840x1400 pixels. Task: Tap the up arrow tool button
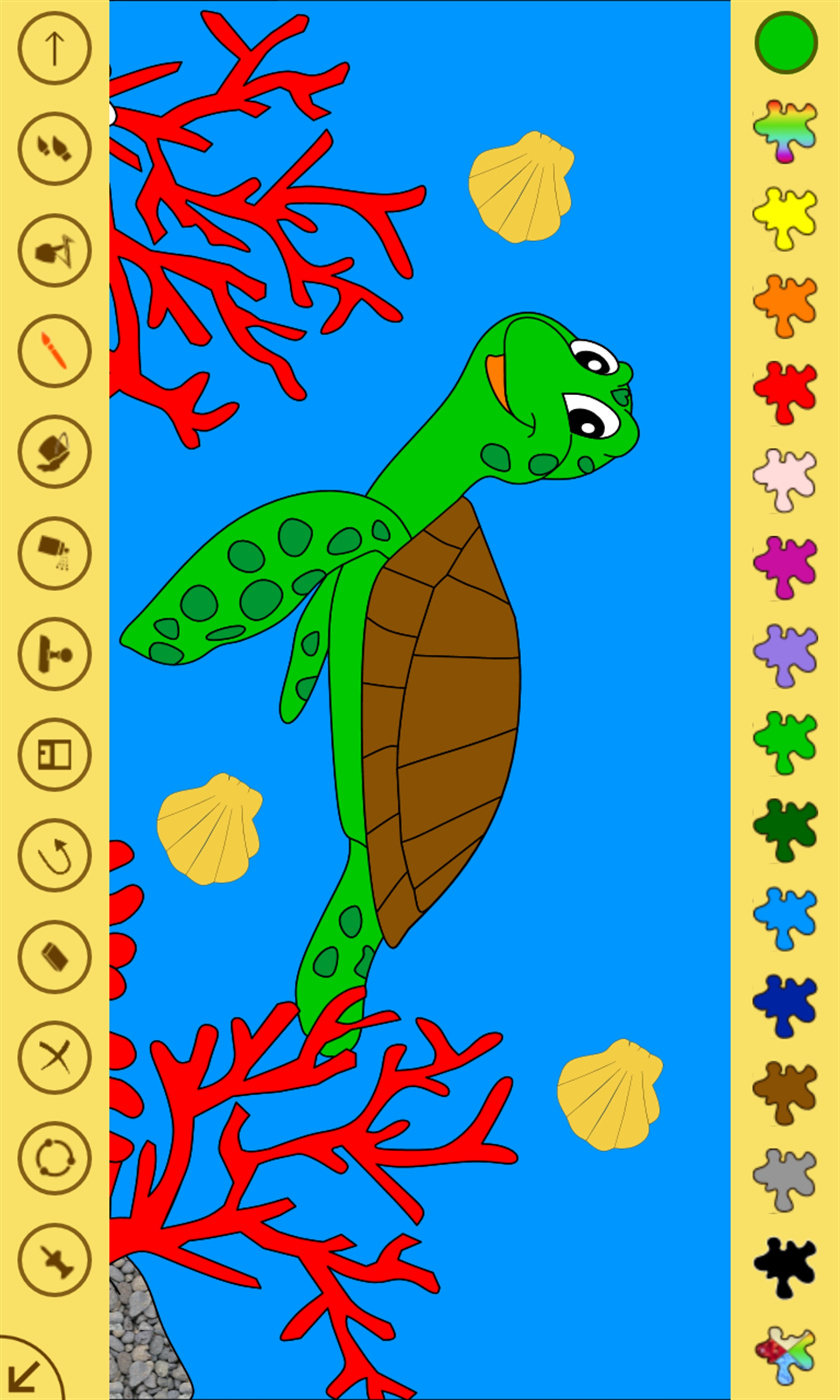pyautogui.click(x=54, y=48)
